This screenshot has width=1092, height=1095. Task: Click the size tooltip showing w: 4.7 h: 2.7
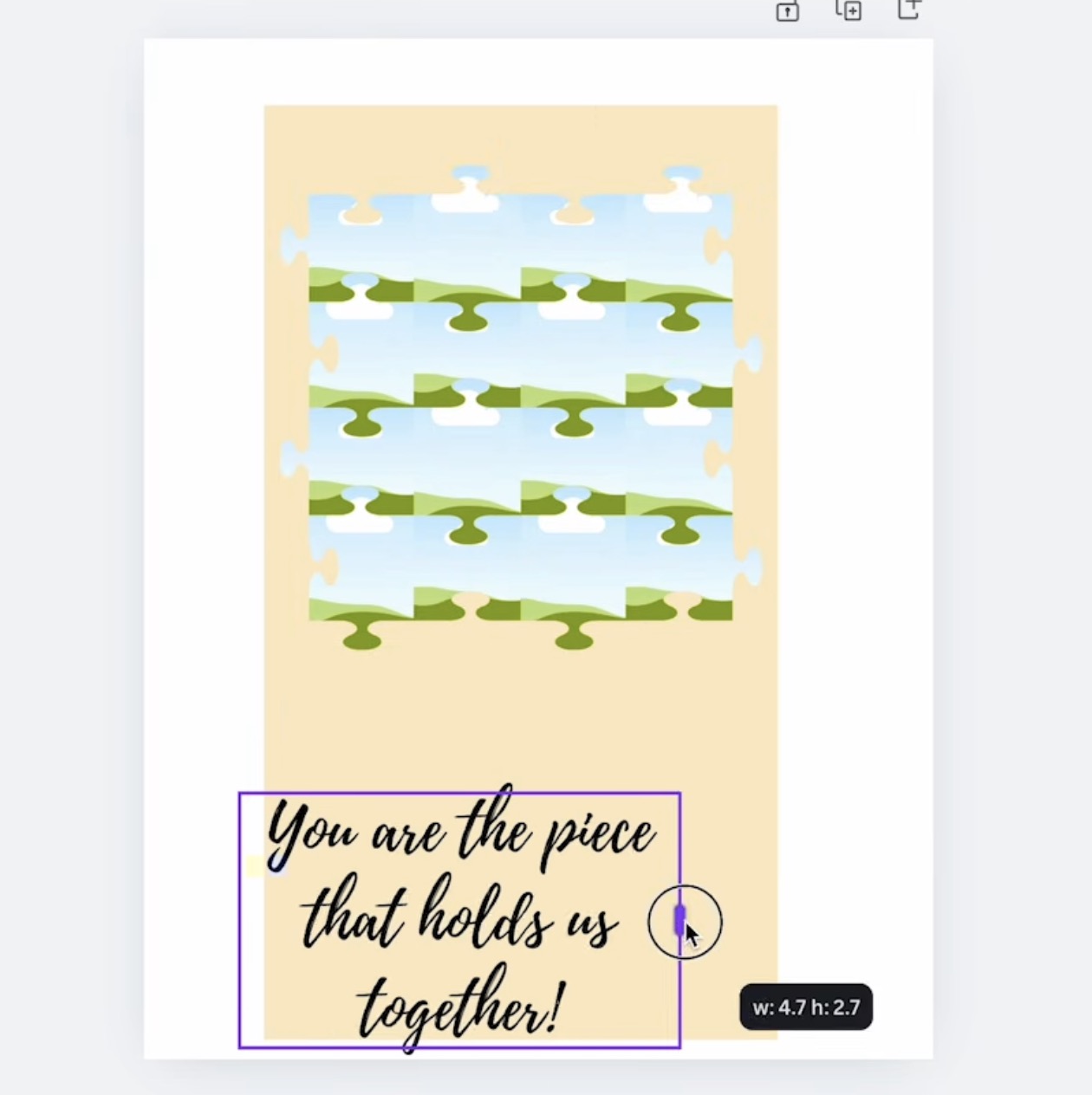(805, 1007)
